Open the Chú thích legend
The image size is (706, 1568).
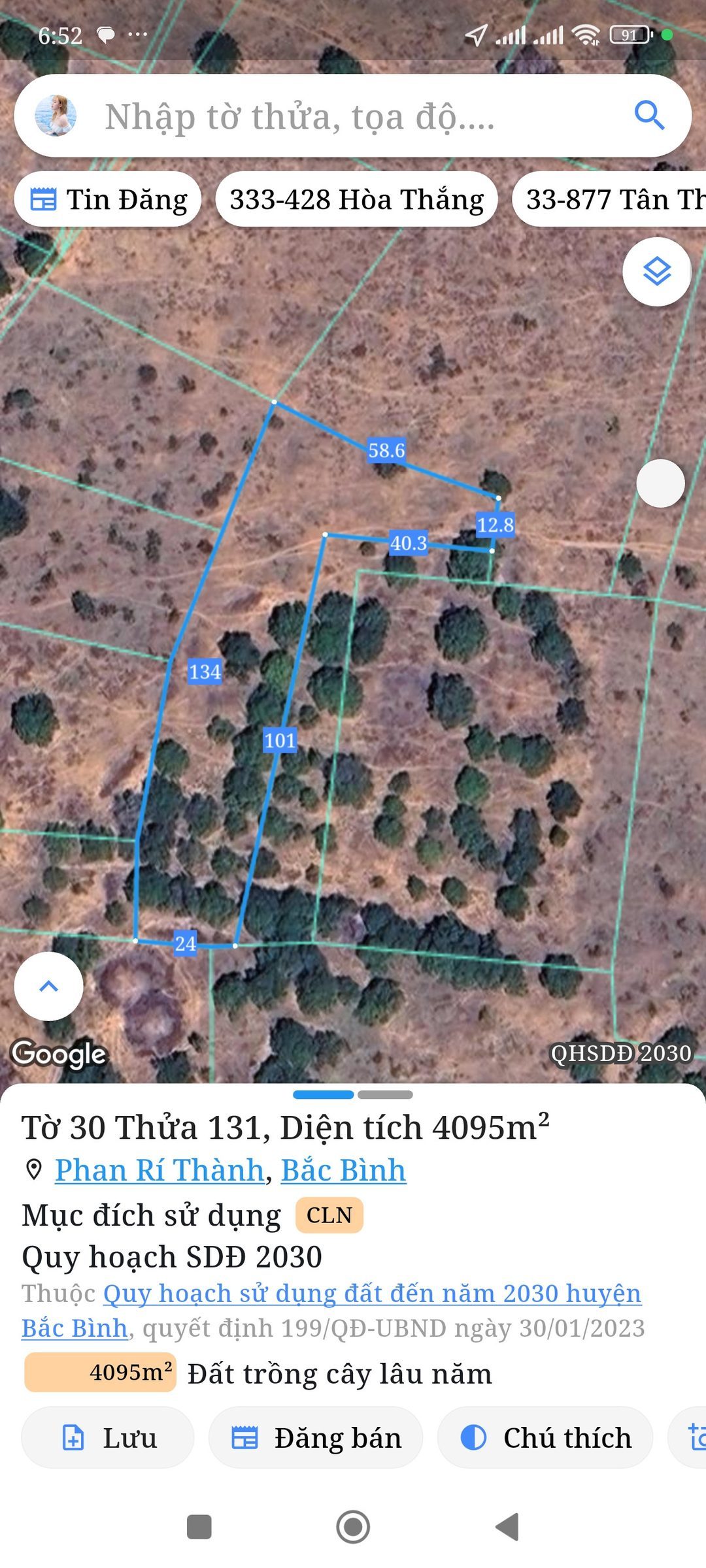click(x=545, y=1437)
